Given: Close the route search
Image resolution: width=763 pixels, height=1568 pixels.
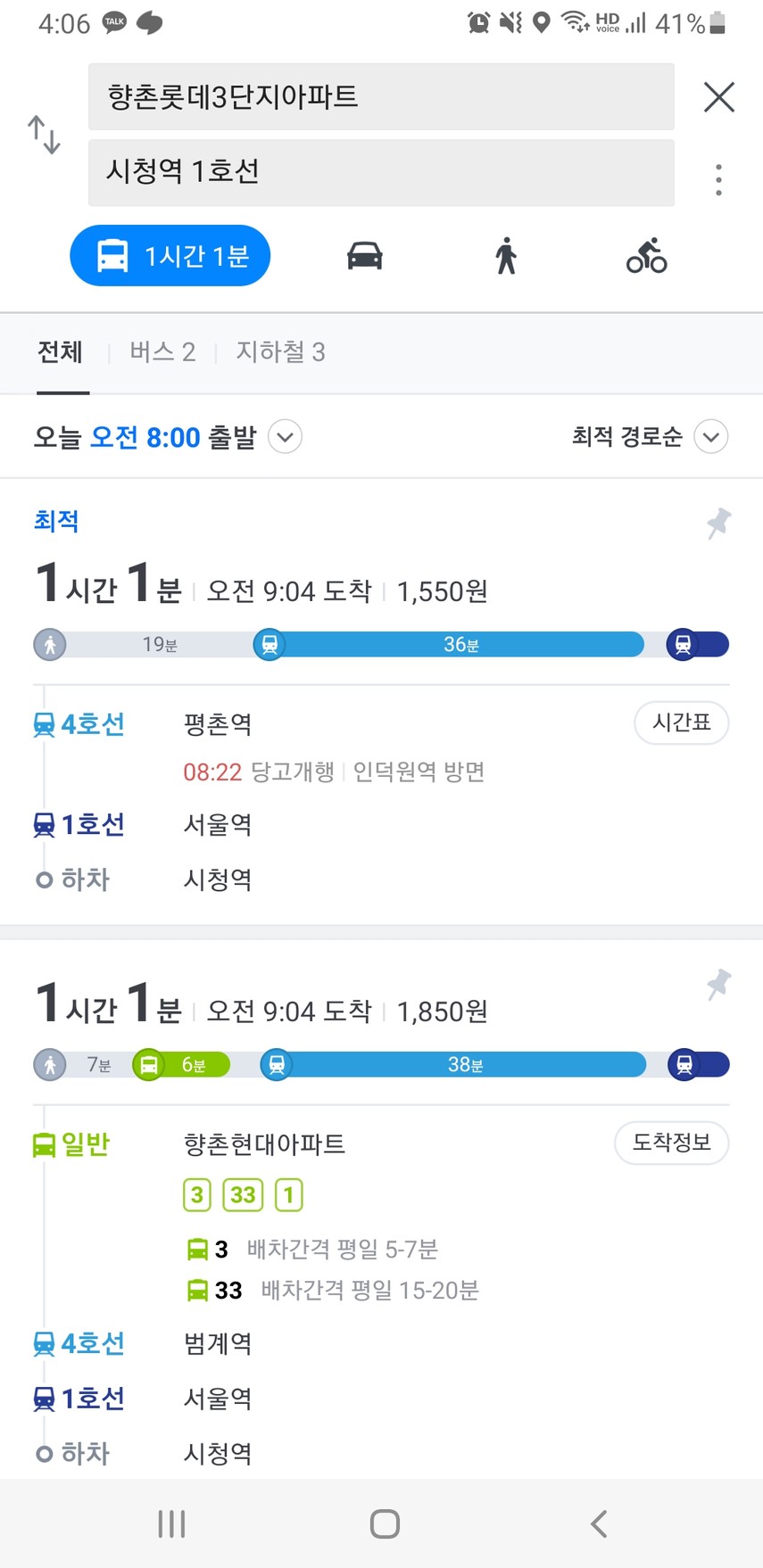Looking at the screenshot, I should 718,96.
